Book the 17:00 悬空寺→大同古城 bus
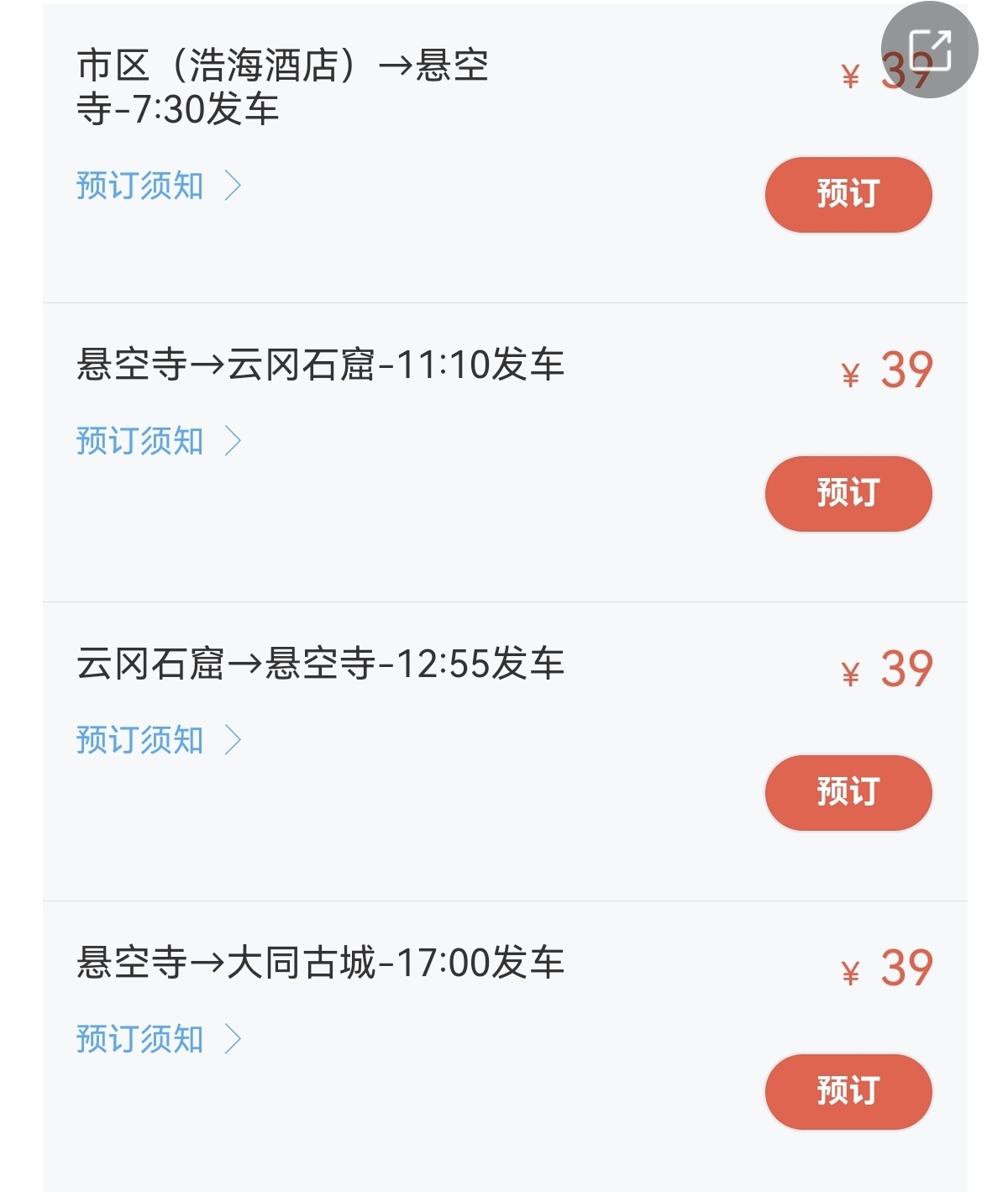1008x1192 pixels. [848, 1091]
